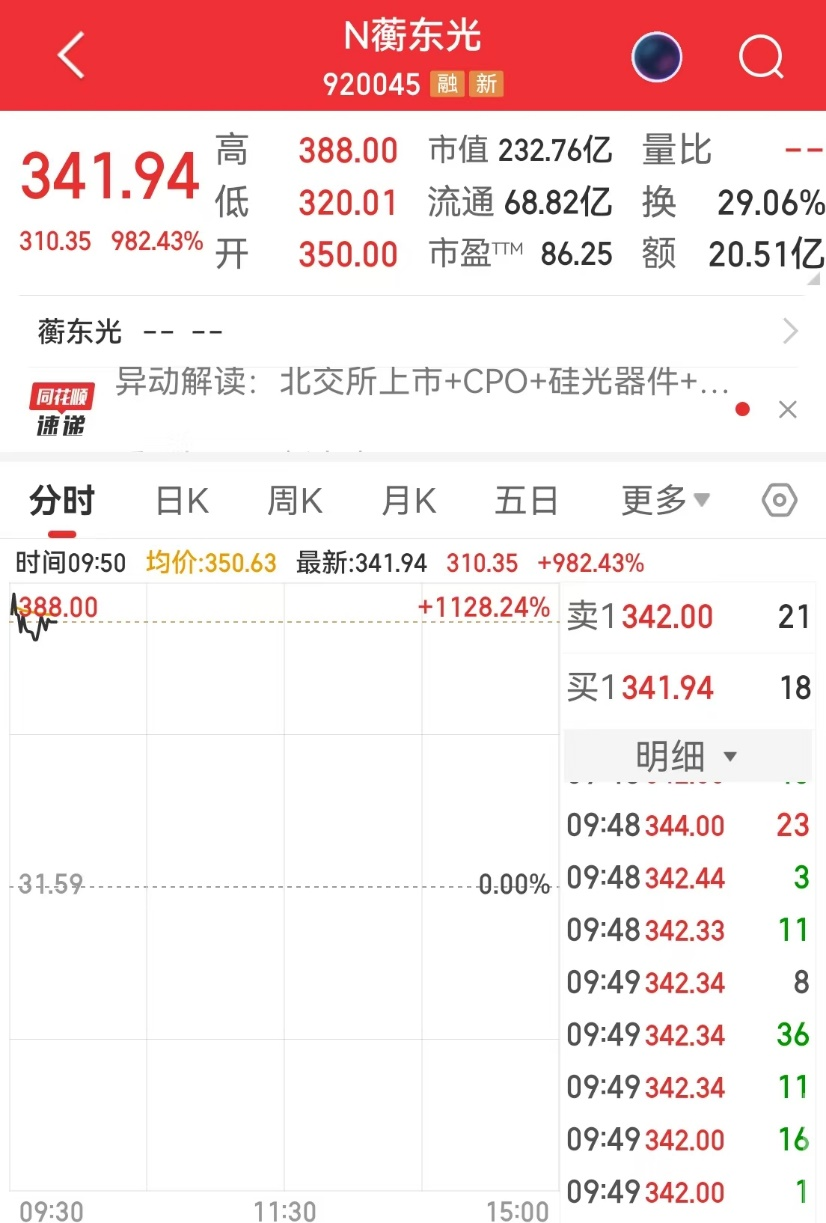The image size is (826, 1223).
Task: Open chart settings hexagon icon
Action: [x=780, y=500]
